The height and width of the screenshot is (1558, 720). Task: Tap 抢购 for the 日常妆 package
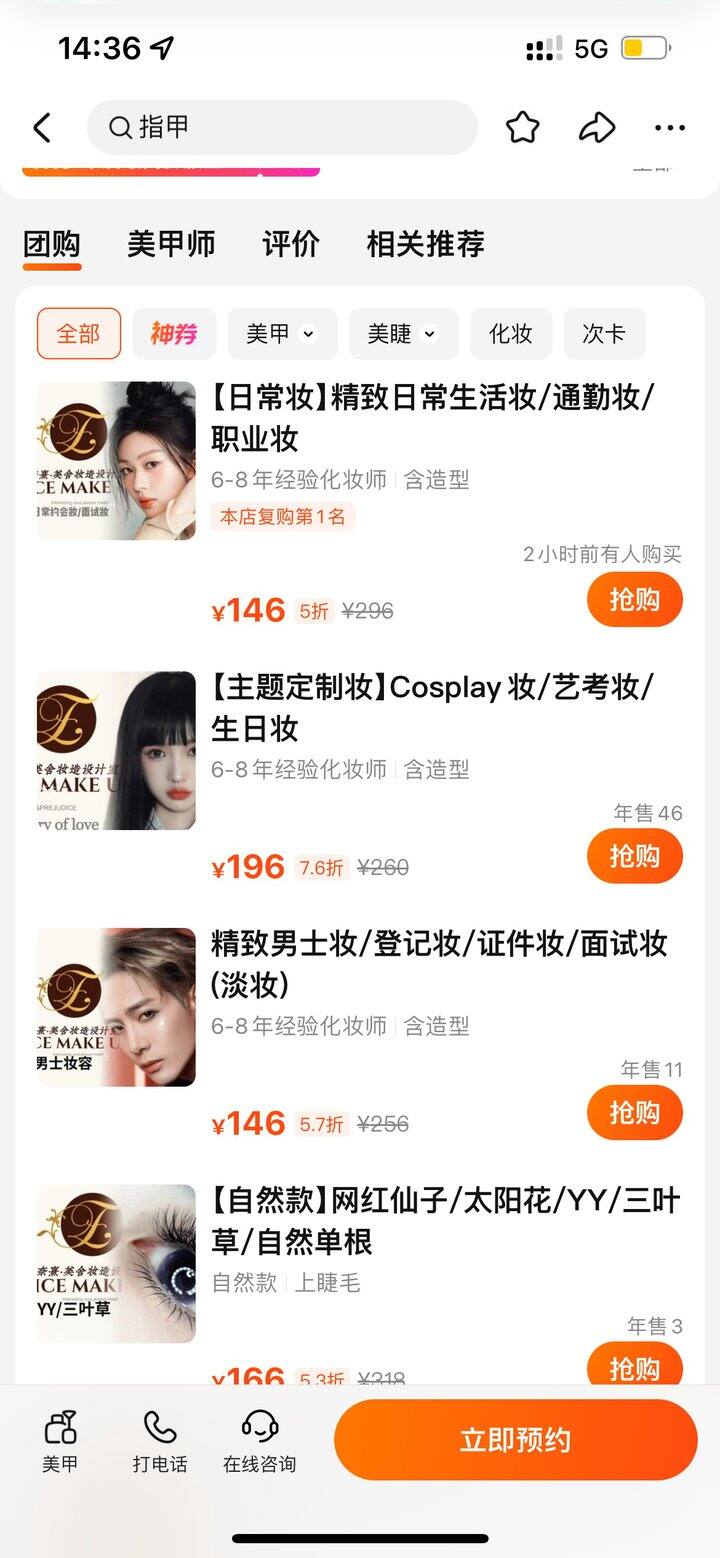[x=633, y=599]
